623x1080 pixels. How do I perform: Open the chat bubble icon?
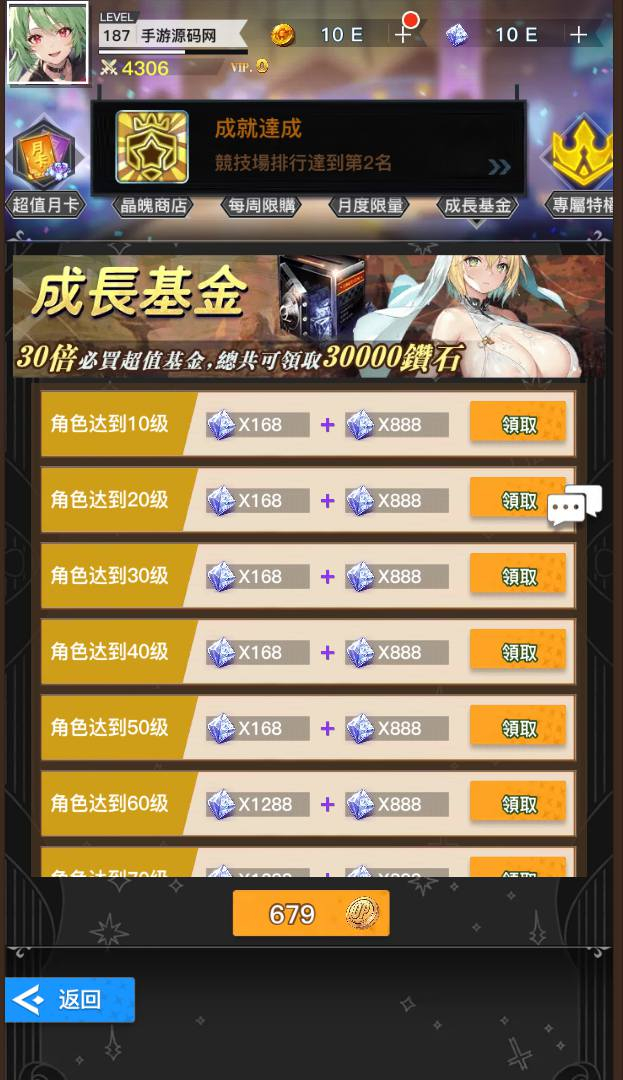(575, 506)
